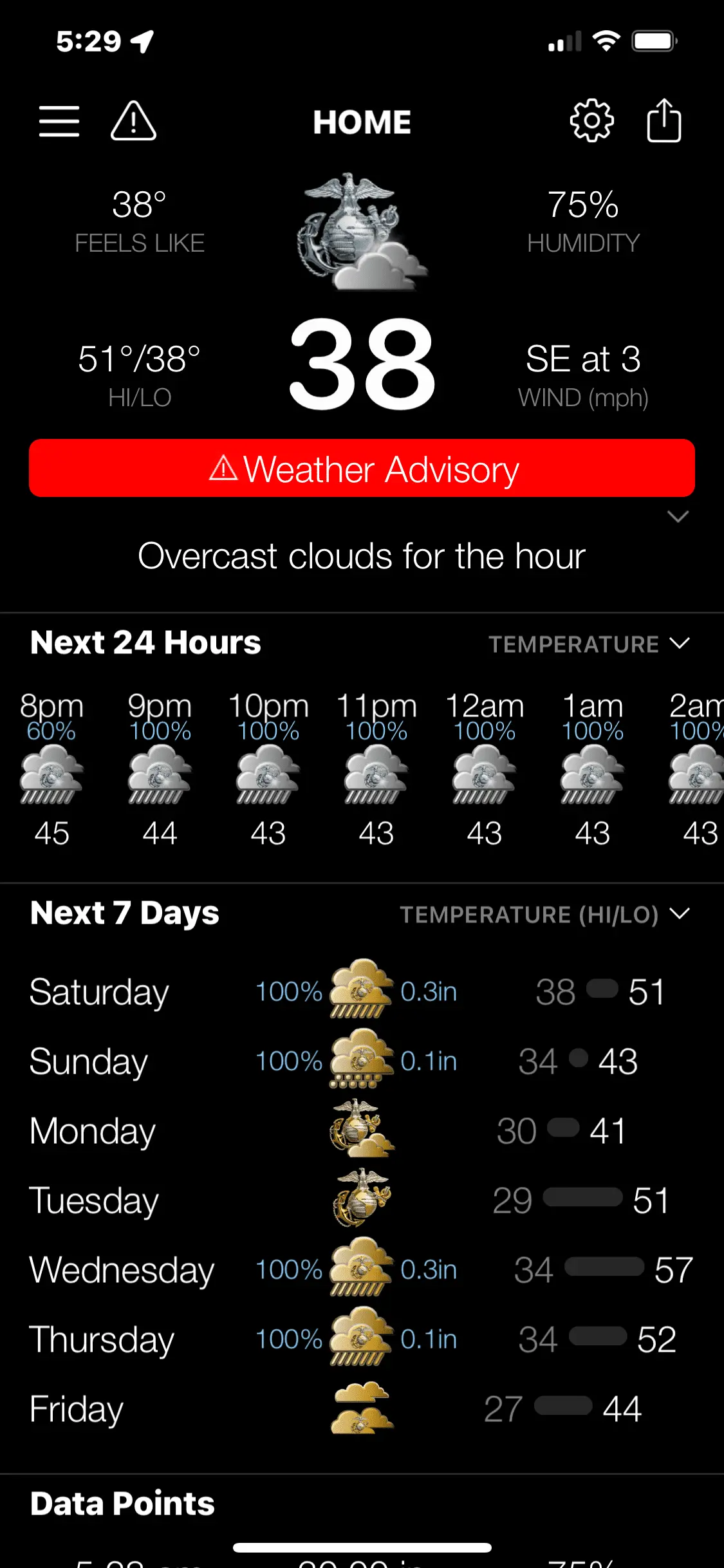The width and height of the screenshot is (724, 1568).
Task: Open the settings gear
Action: (x=591, y=121)
